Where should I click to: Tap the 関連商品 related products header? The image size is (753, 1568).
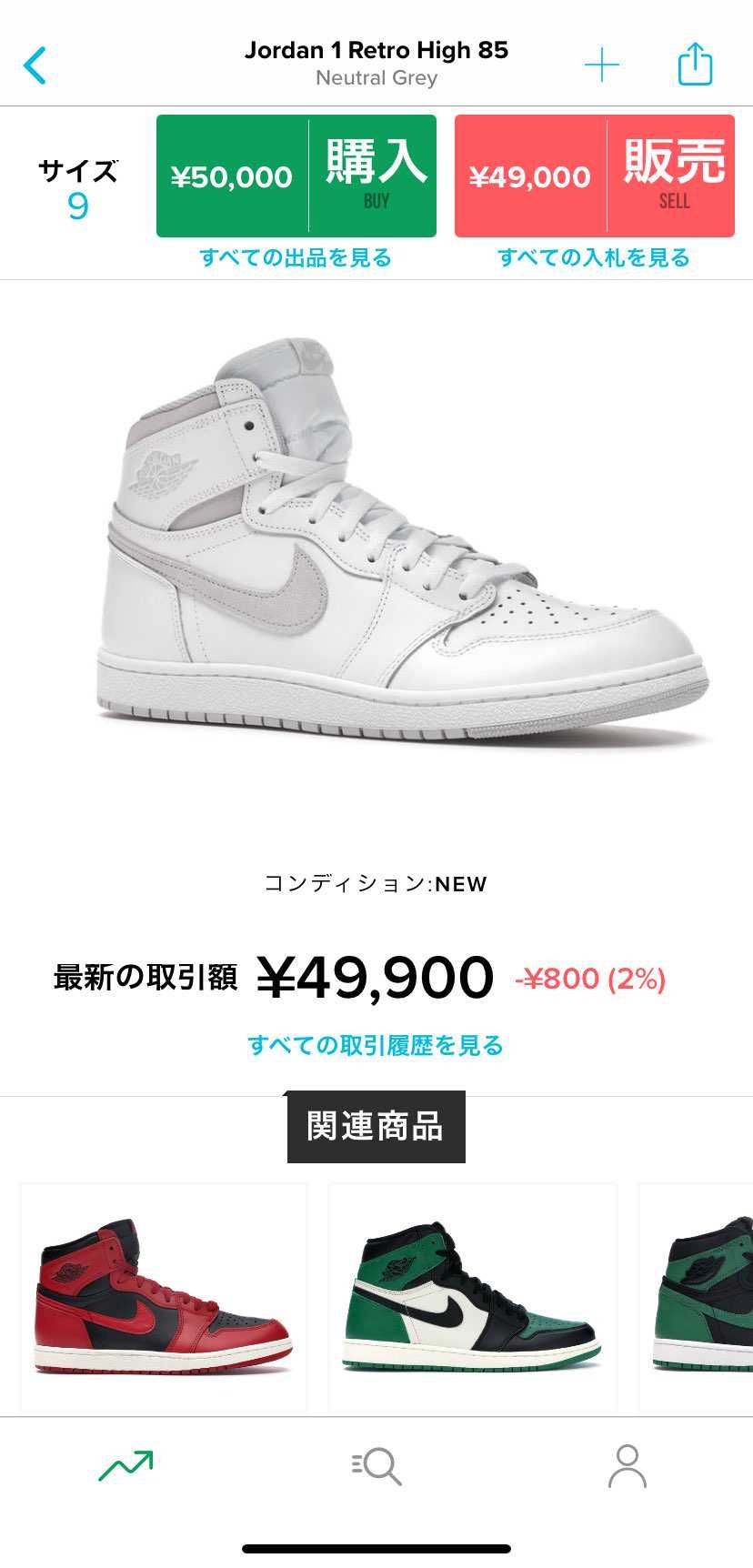pos(376,1127)
